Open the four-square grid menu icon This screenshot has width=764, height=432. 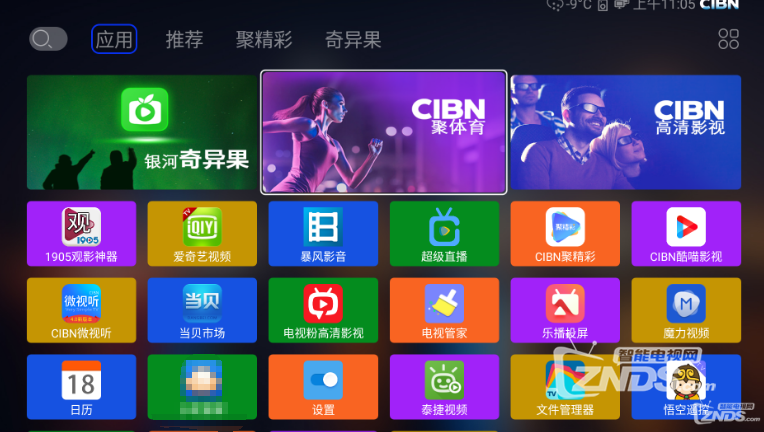[x=729, y=40]
